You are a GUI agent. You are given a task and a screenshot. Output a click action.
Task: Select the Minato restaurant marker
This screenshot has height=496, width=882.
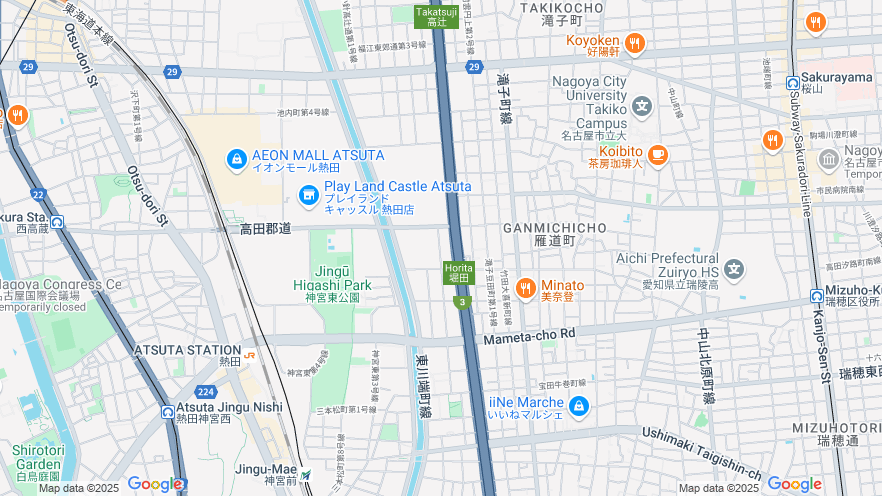(526, 288)
